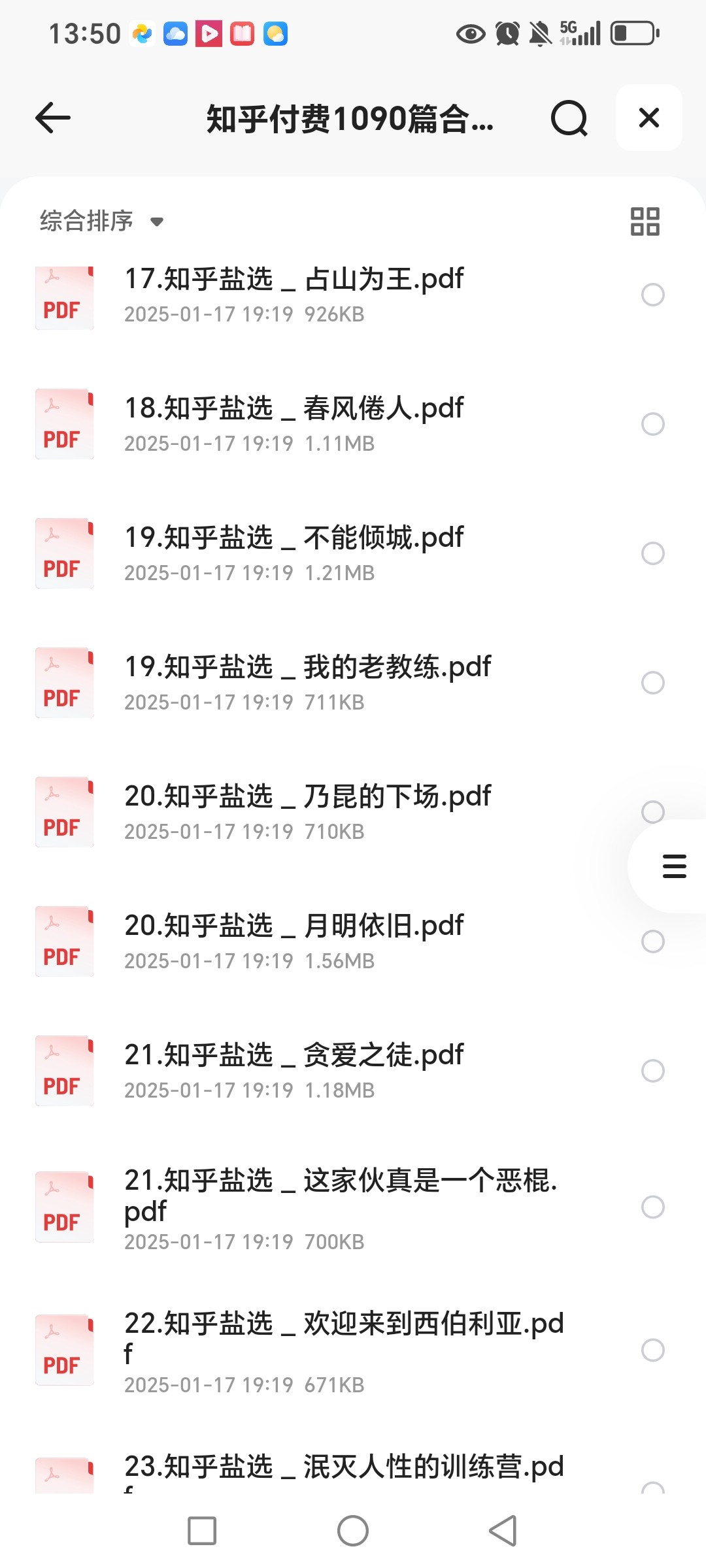
Task: Switch to grid view layout
Action: pos(645,221)
